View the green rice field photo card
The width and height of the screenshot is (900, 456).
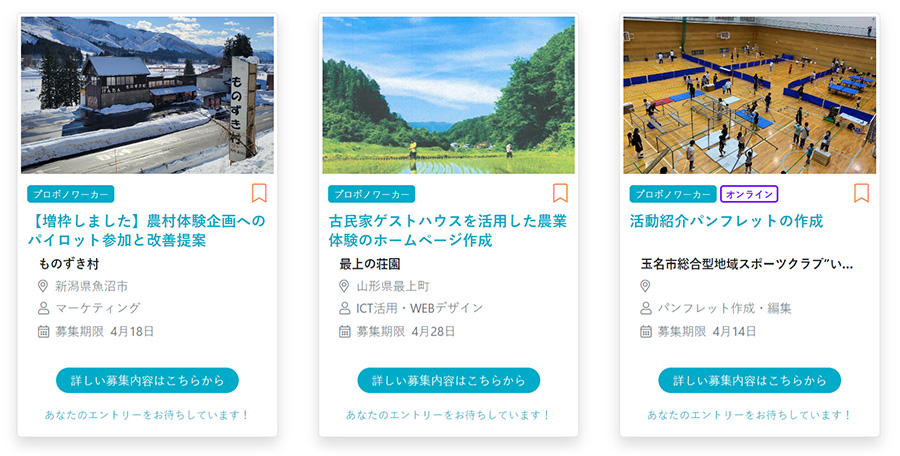448,95
